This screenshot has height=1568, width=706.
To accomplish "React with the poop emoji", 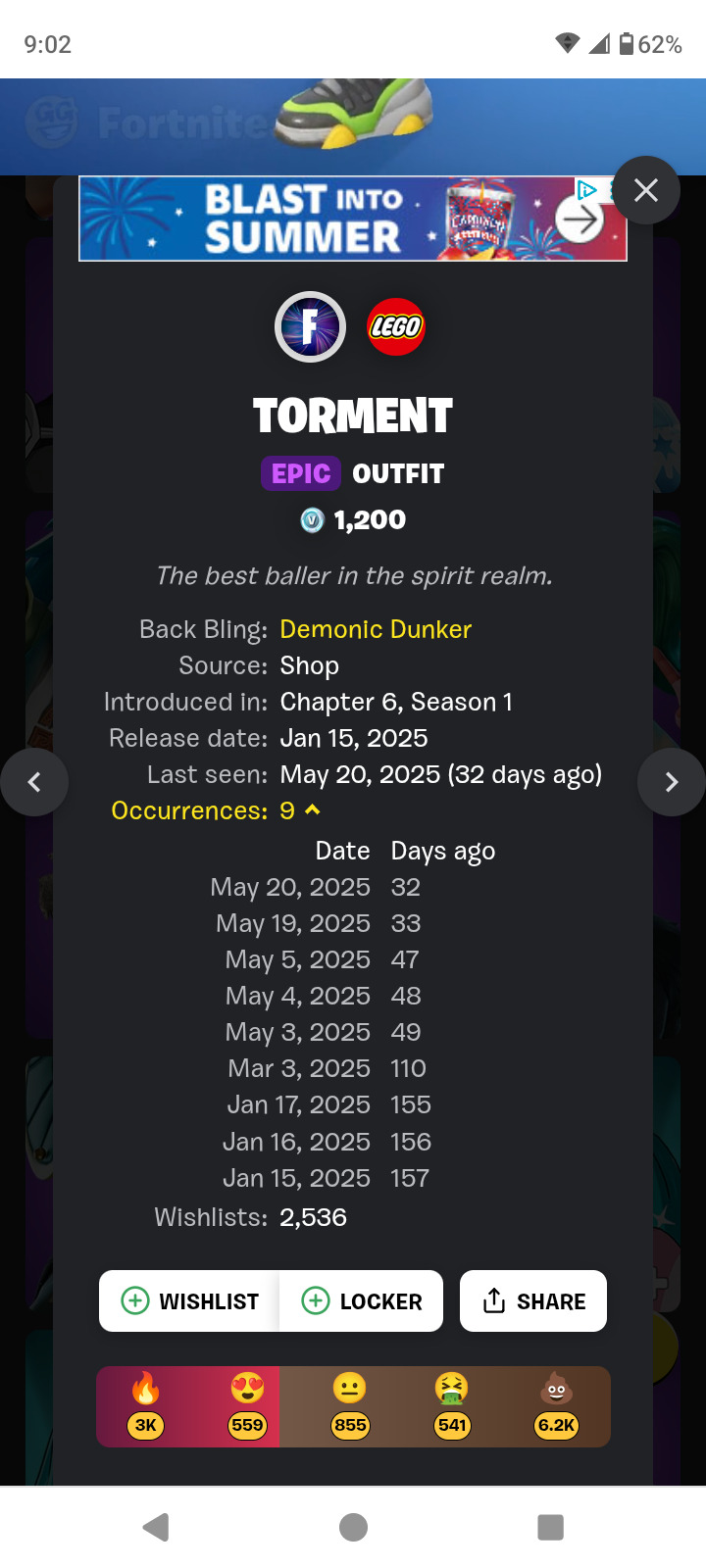I will (x=556, y=1405).
